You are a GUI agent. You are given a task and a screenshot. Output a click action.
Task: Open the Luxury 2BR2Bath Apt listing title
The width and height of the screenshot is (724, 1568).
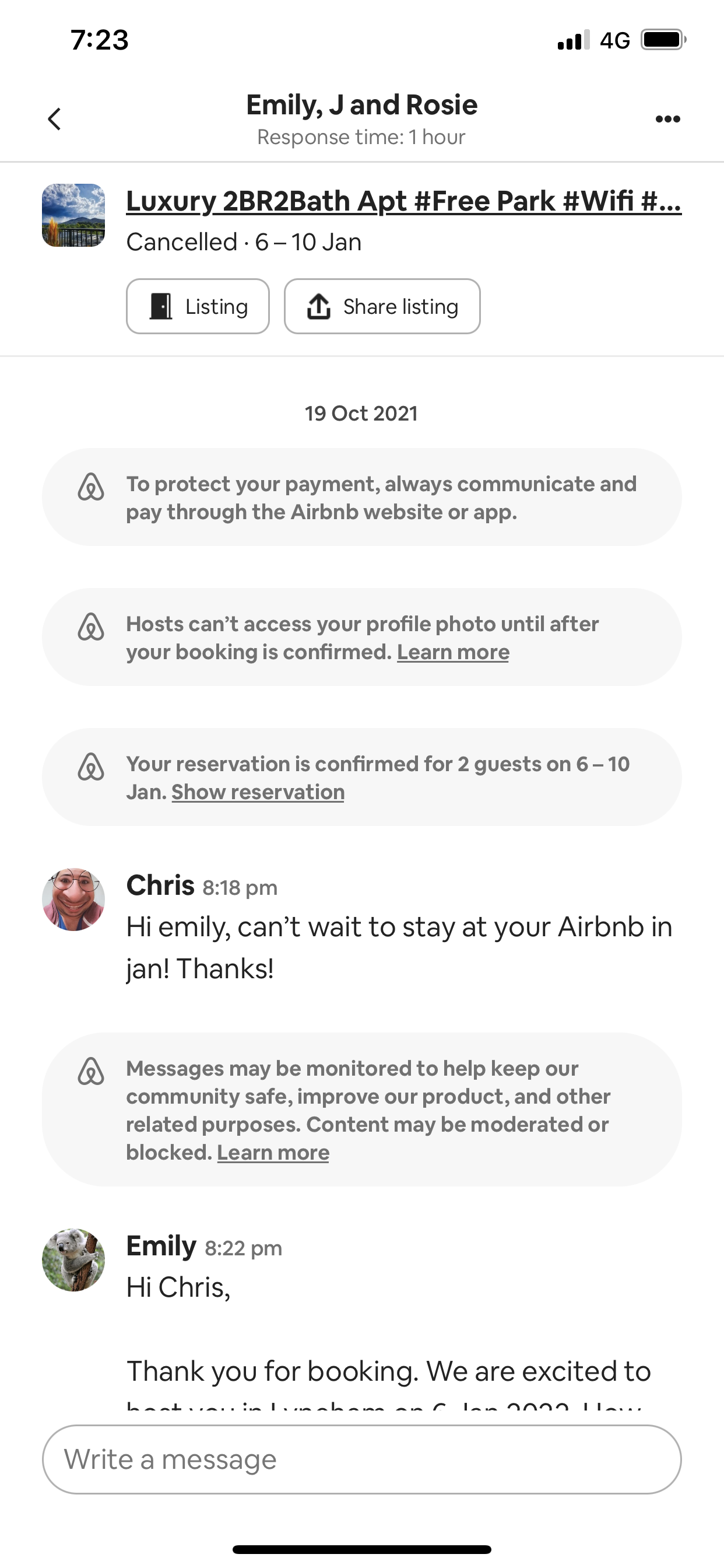pos(403,201)
